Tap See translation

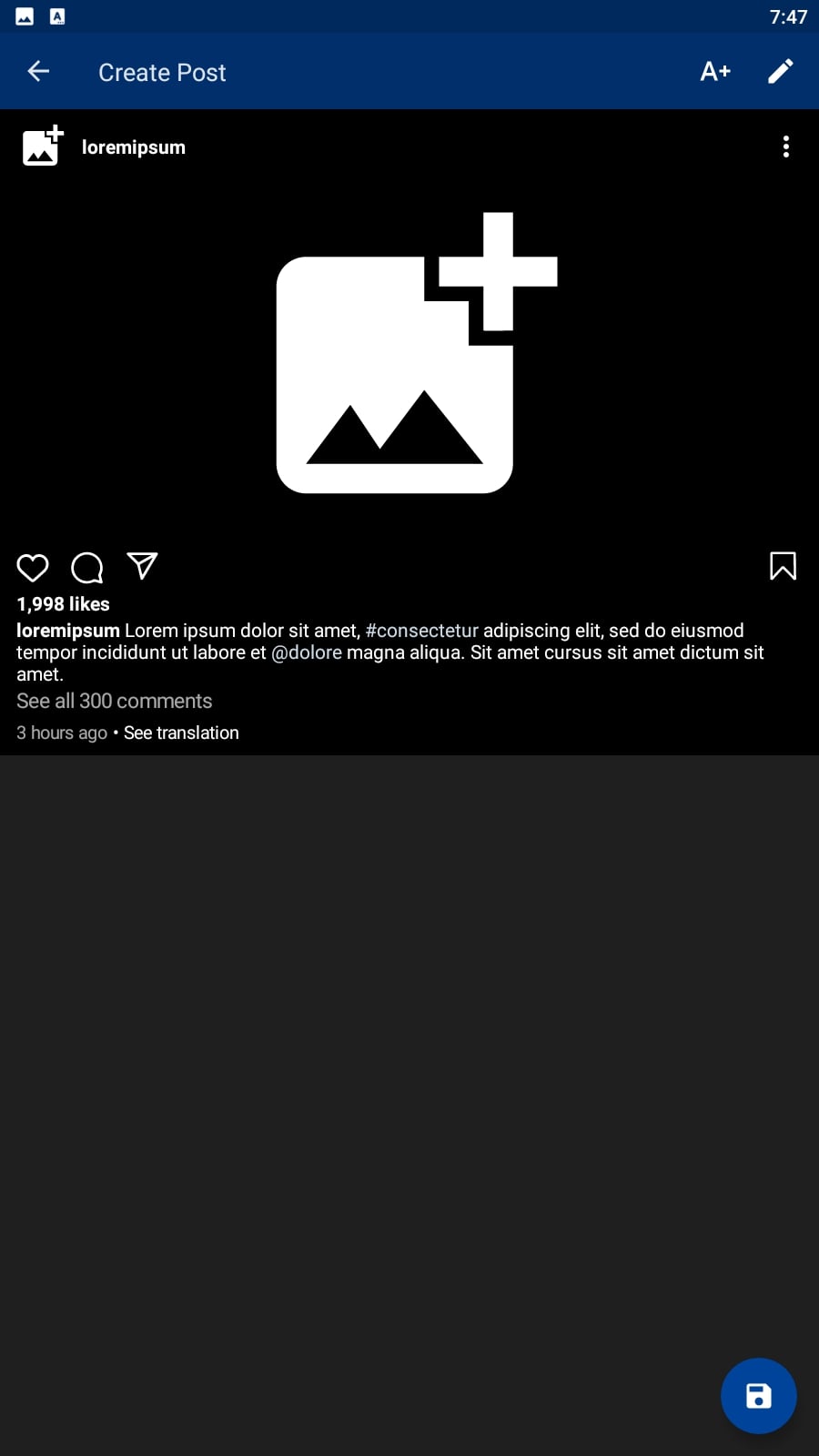coord(181,733)
